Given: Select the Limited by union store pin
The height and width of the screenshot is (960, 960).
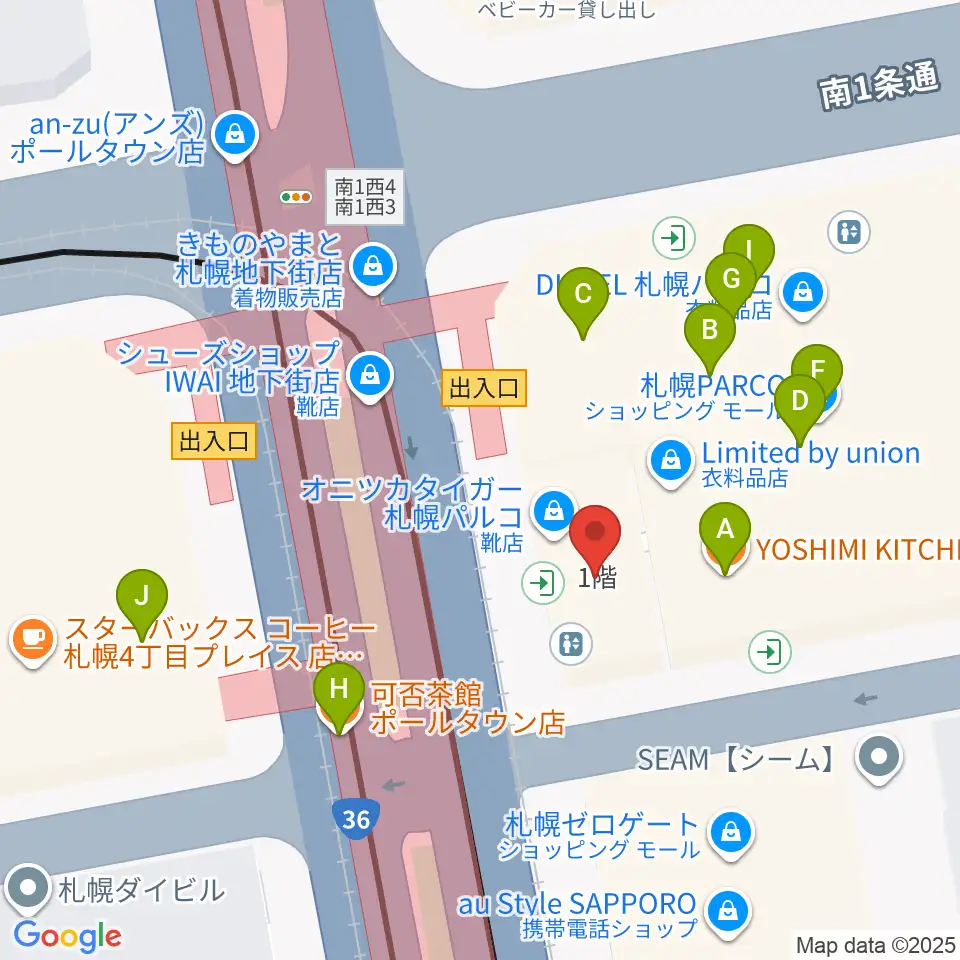Looking at the screenshot, I should pyautogui.click(x=671, y=463).
